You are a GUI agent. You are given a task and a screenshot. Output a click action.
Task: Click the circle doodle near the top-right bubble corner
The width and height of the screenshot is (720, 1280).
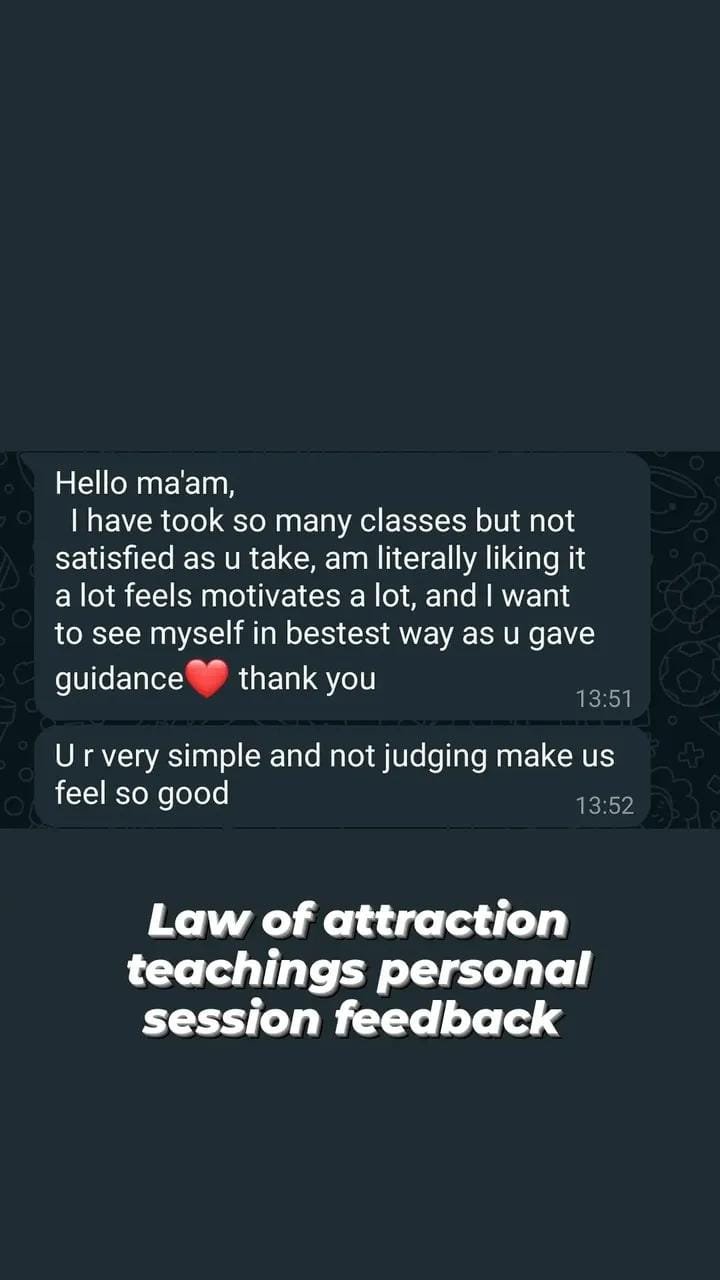tap(697, 462)
